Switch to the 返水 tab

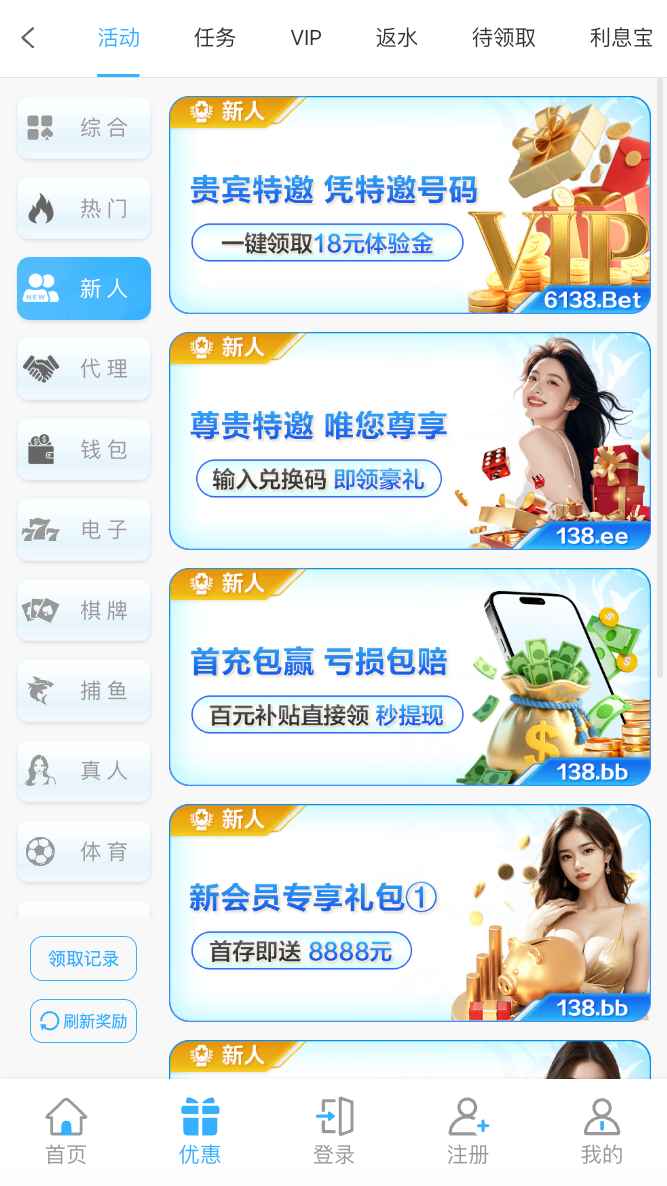[x=397, y=38]
